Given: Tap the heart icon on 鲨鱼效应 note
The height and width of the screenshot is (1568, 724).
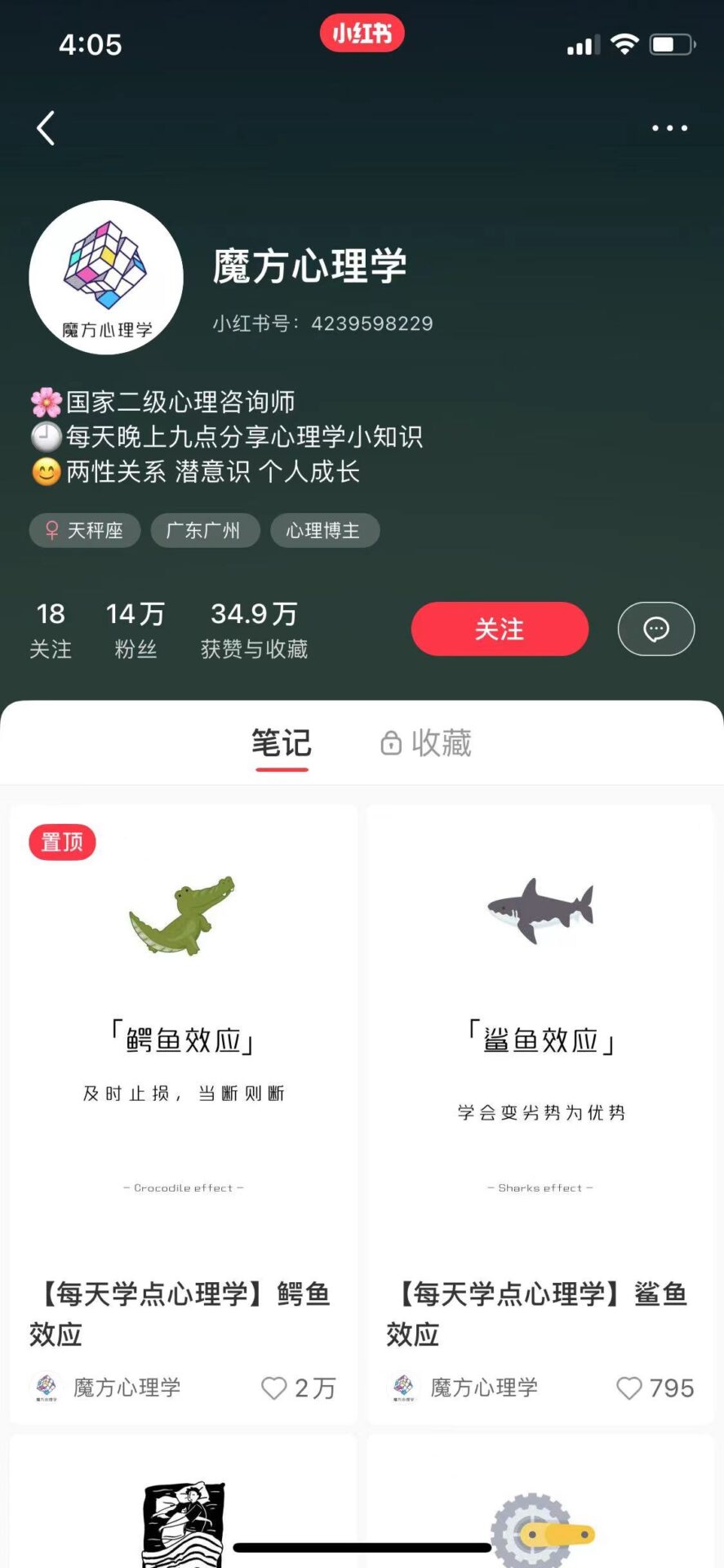Looking at the screenshot, I should point(629,1387).
